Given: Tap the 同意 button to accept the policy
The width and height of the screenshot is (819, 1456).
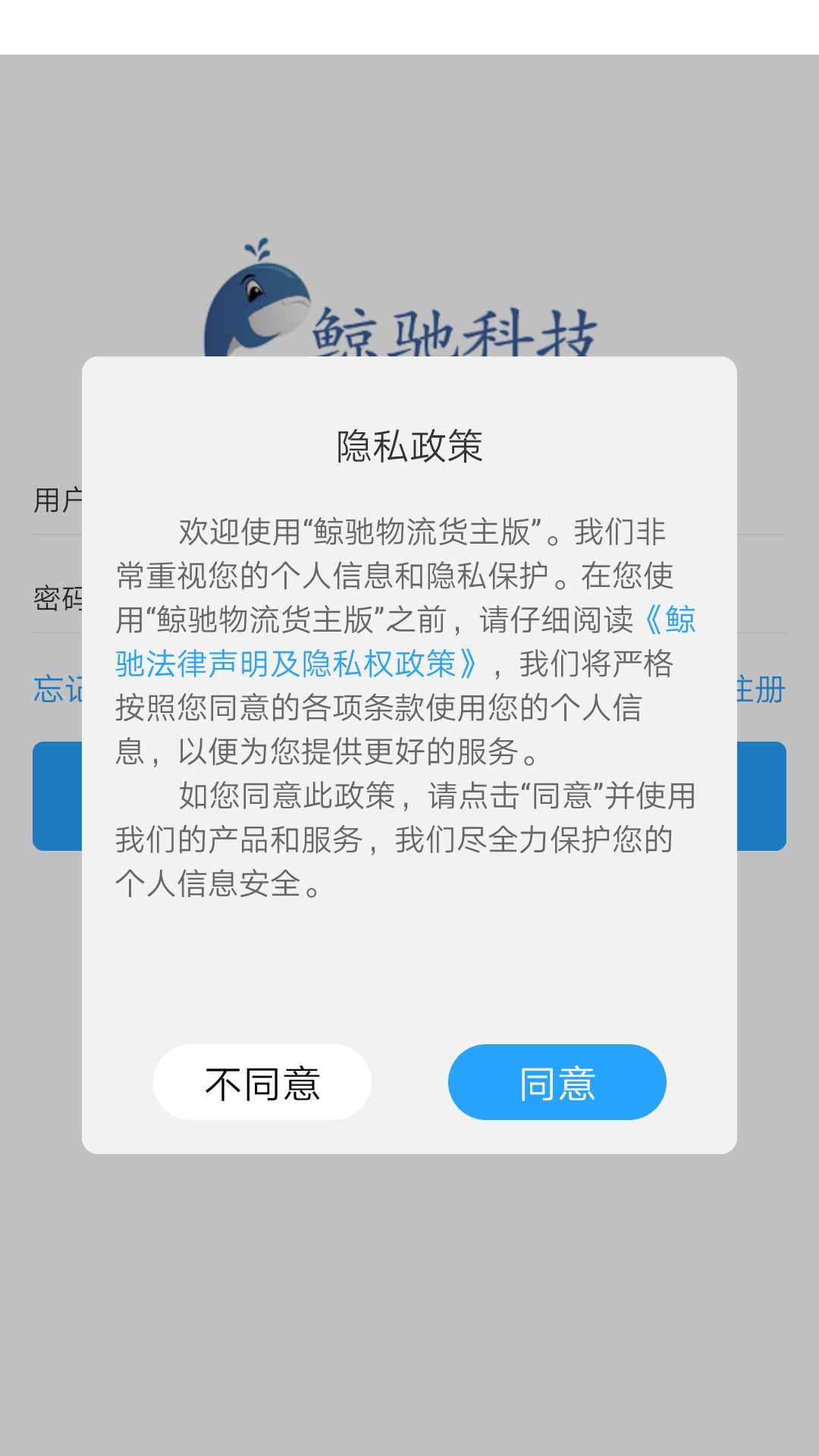Looking at the screenshot, I should tap(558, 1082).
